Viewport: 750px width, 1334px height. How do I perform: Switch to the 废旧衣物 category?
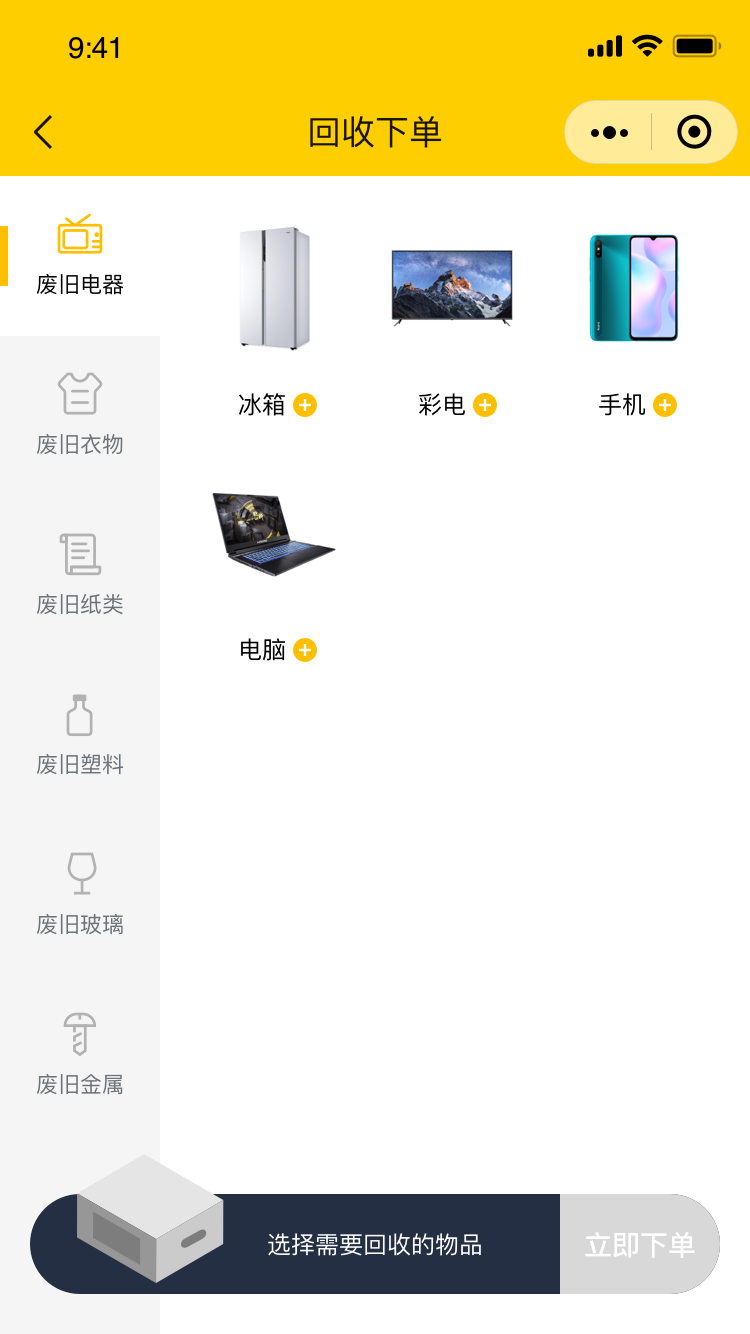coord(80,414)
